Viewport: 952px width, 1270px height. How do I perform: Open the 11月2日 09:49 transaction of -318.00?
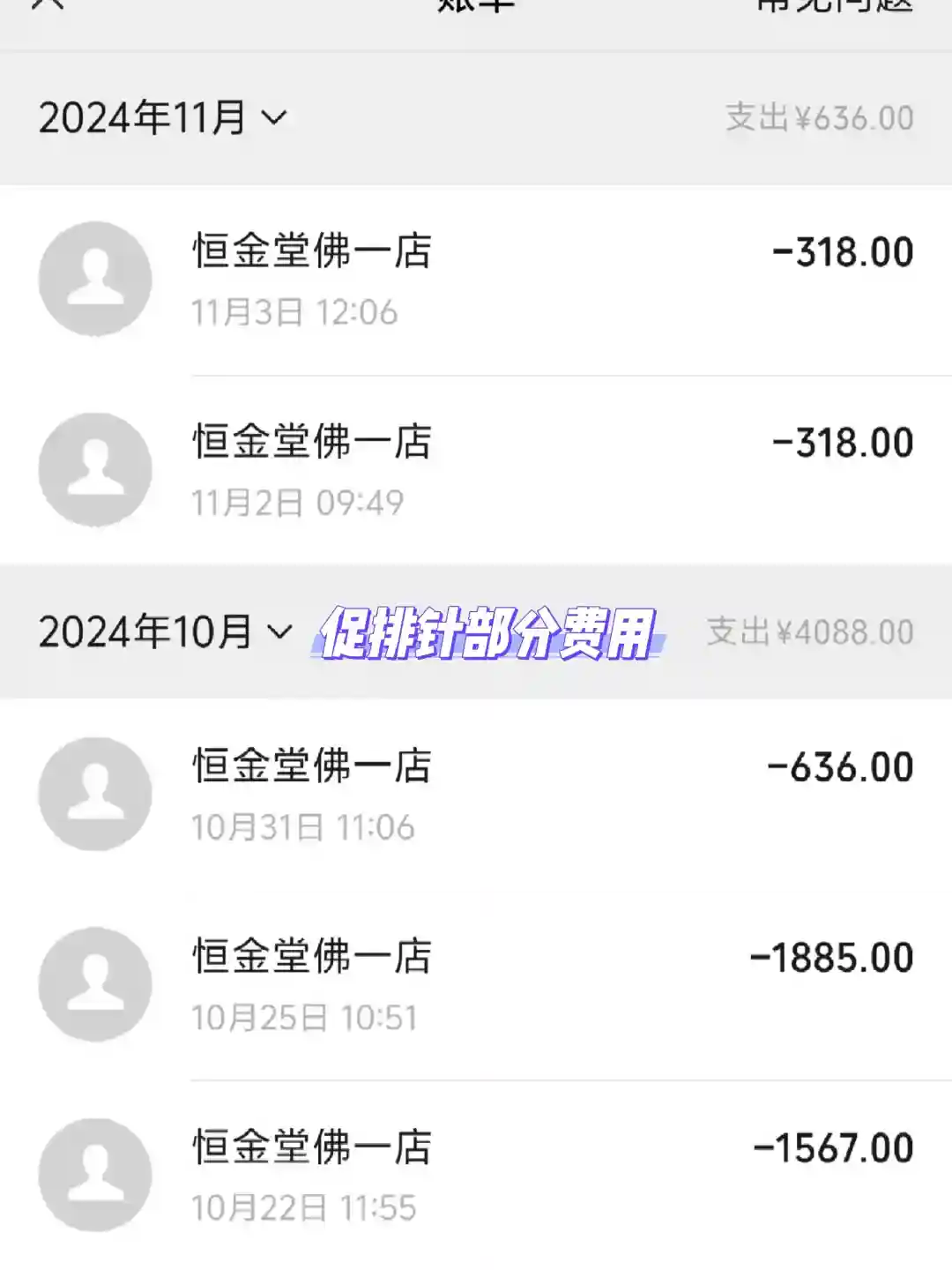[476, 471]
